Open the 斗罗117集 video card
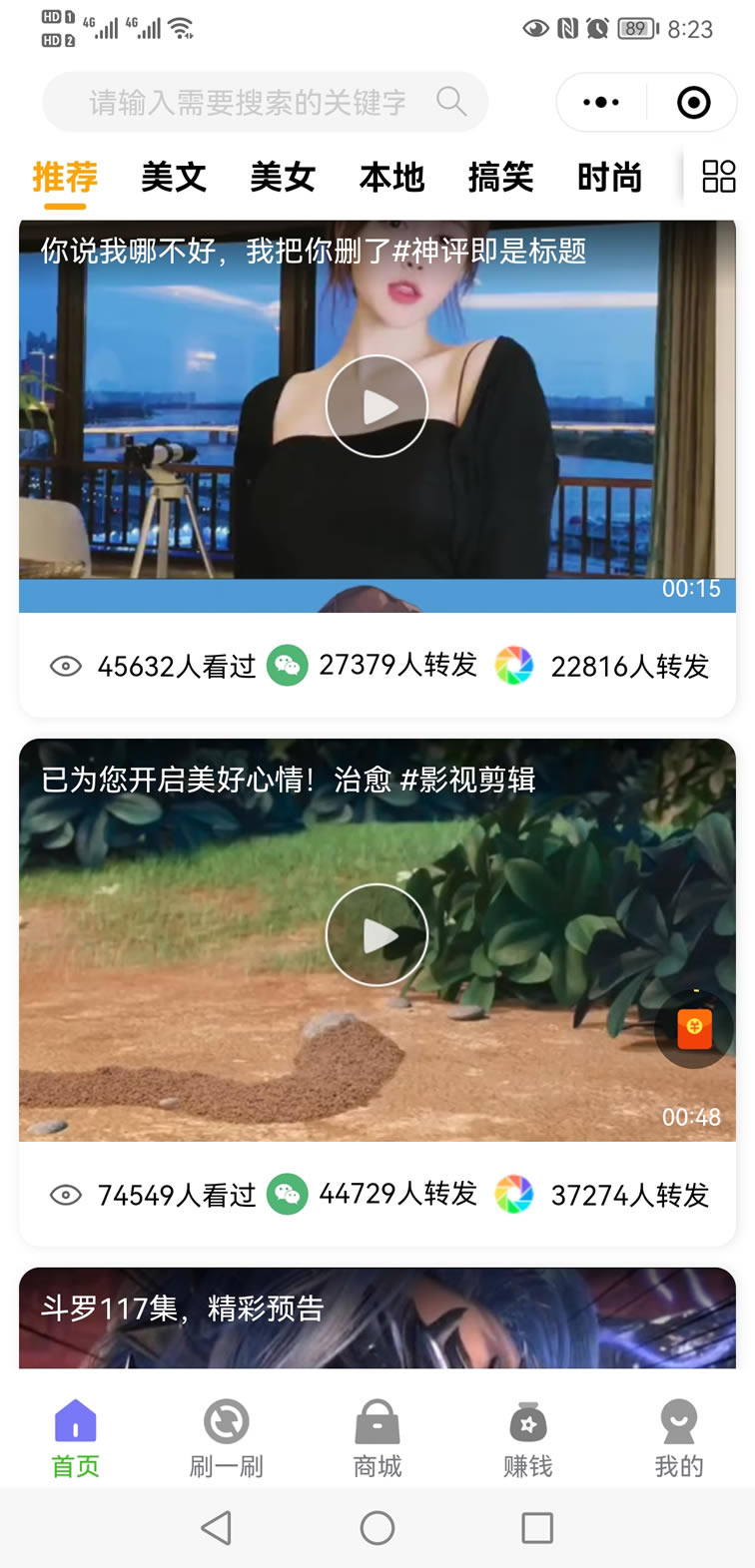 pos(377,1317)
